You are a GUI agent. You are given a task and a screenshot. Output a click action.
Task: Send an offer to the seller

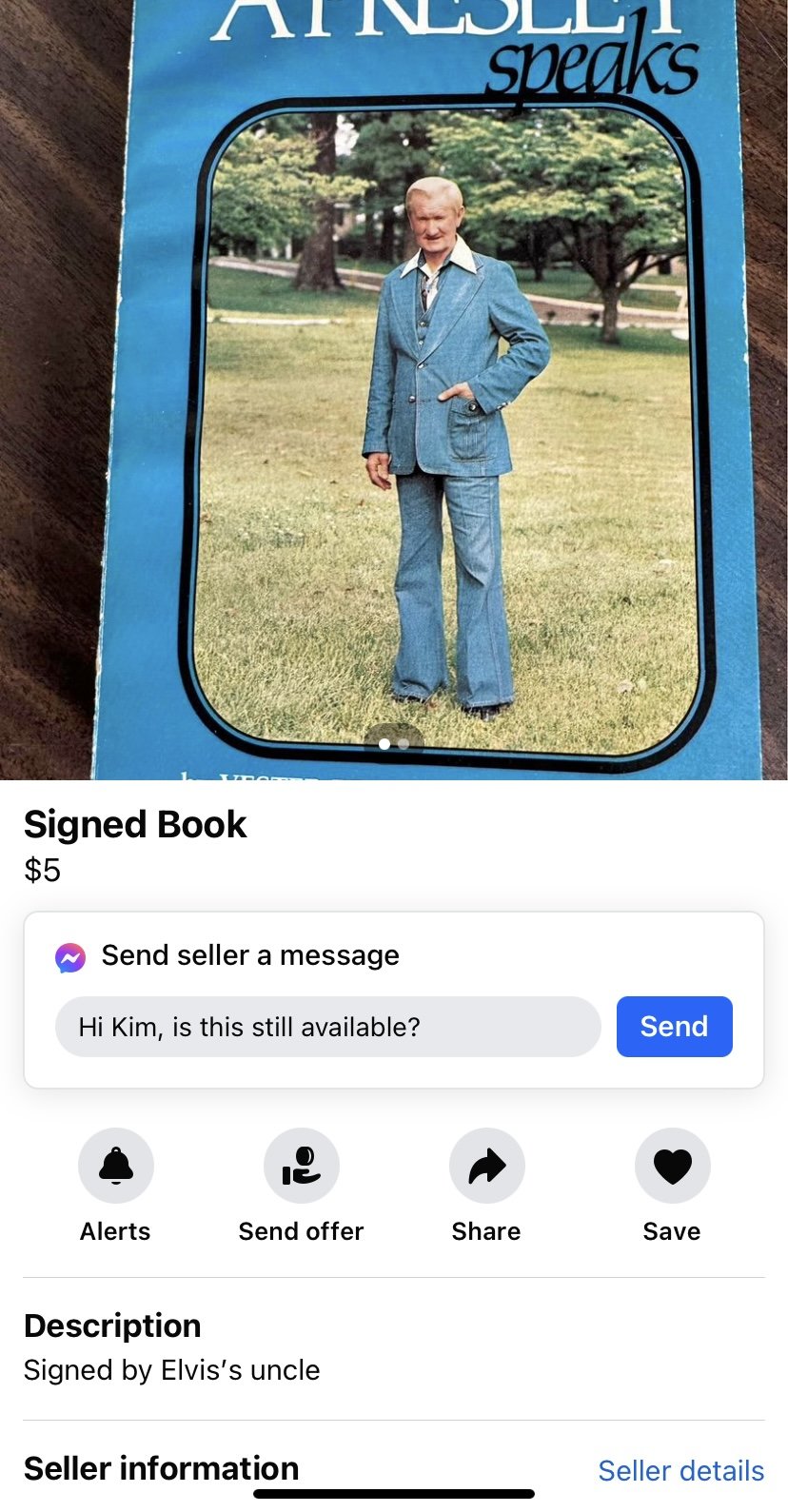click(301, 1166)
